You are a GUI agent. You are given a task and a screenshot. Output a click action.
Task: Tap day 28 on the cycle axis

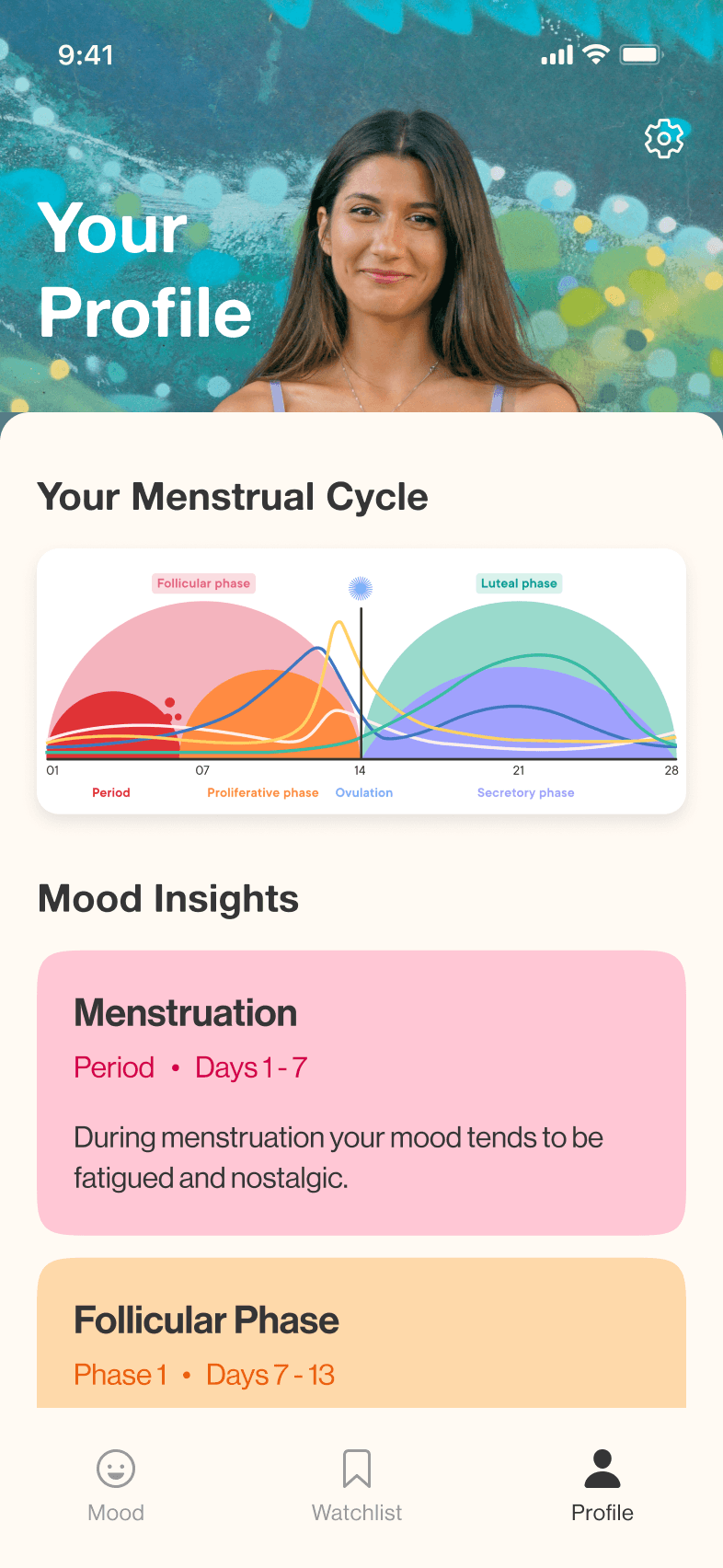pos(671,770)
